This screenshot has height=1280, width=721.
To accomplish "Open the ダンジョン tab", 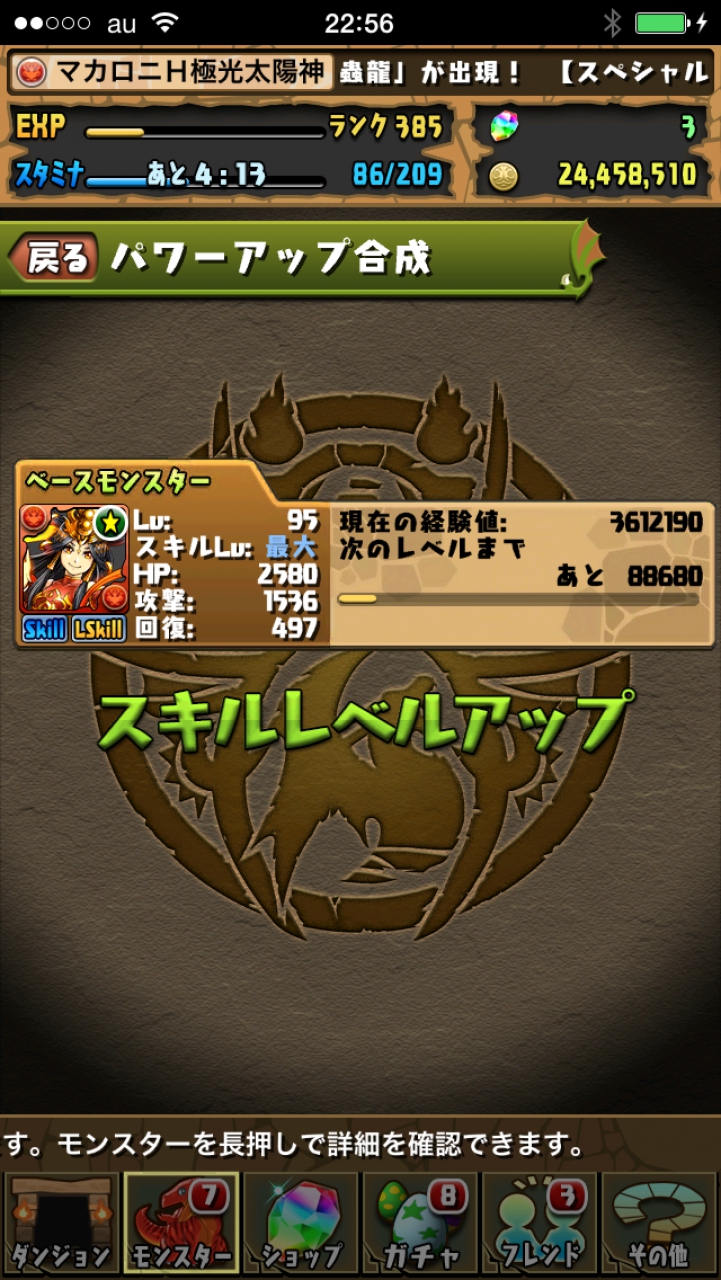I will [x=60, y=1224].
